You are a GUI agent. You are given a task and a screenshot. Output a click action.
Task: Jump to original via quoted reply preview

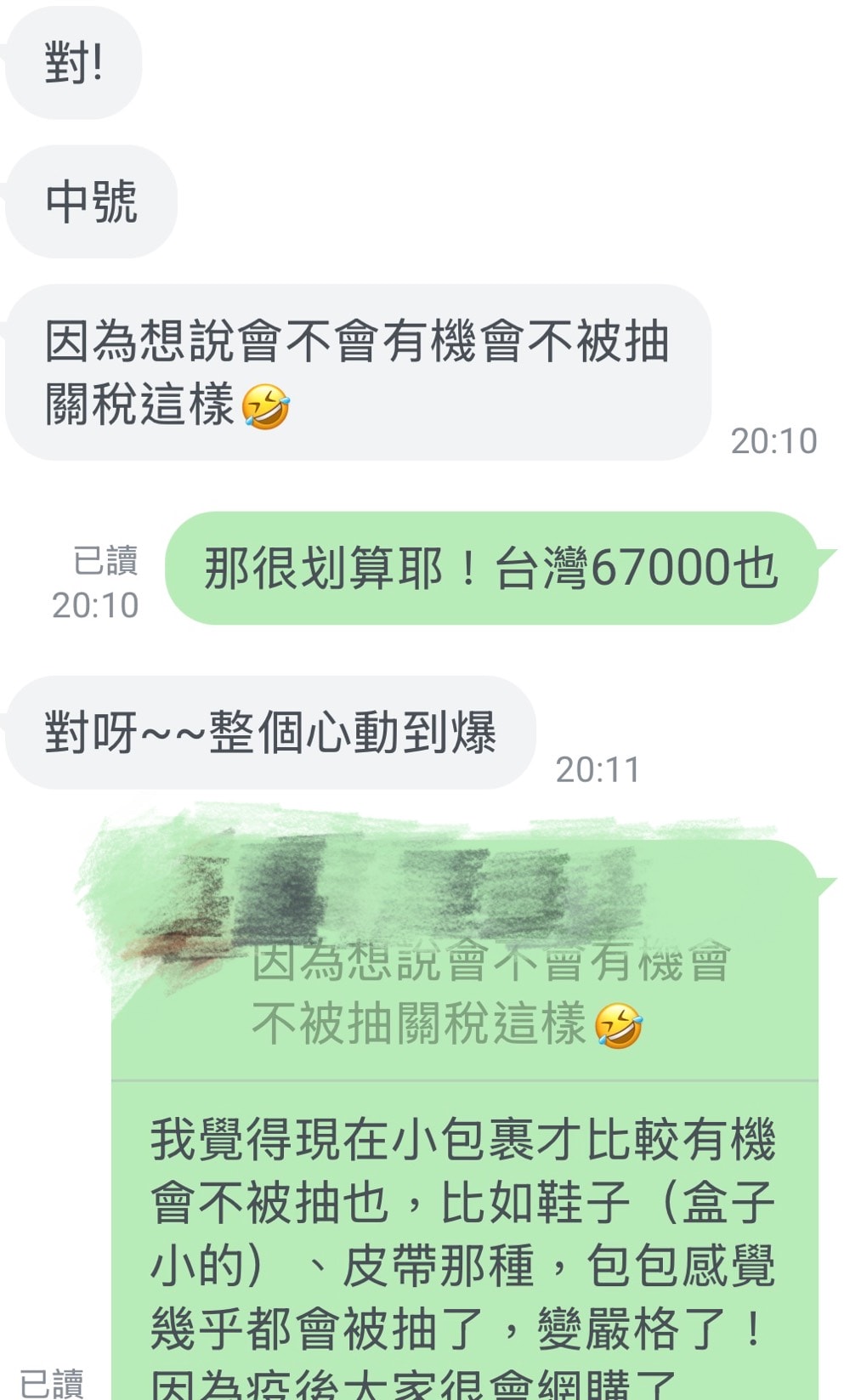pos(465,961)
